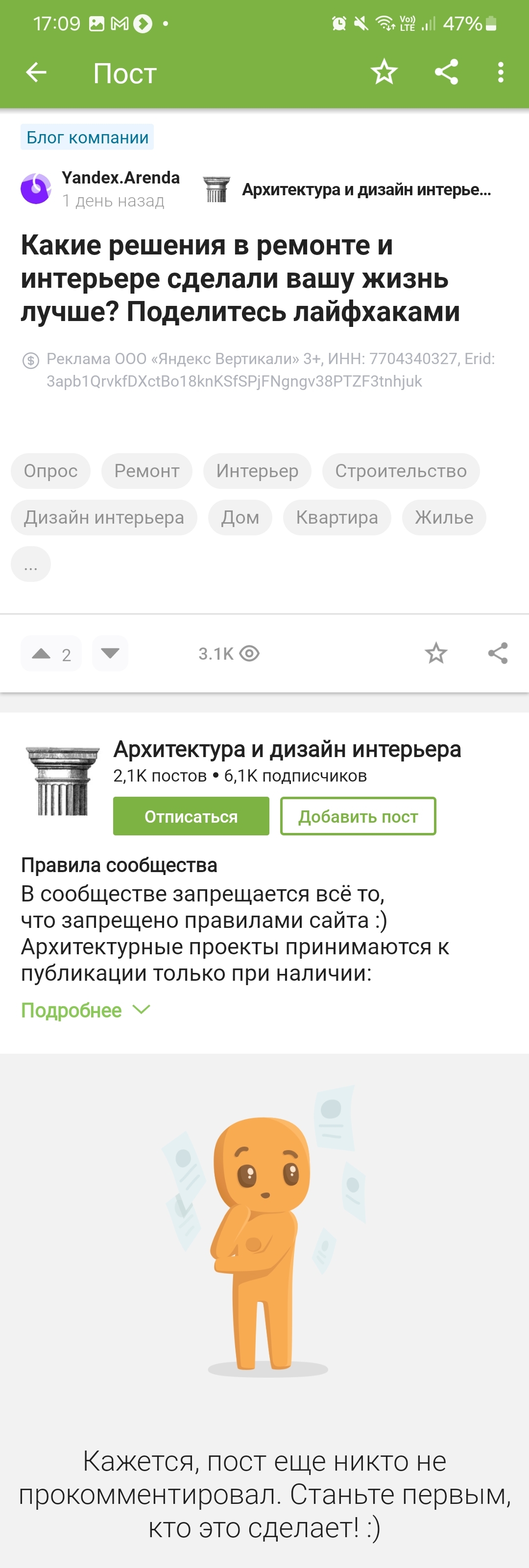Image resolution: width=529 pixels, height=1568 pixels.
Task: Open the Yandex.Arenda author profile
Action: coord(120,178)
